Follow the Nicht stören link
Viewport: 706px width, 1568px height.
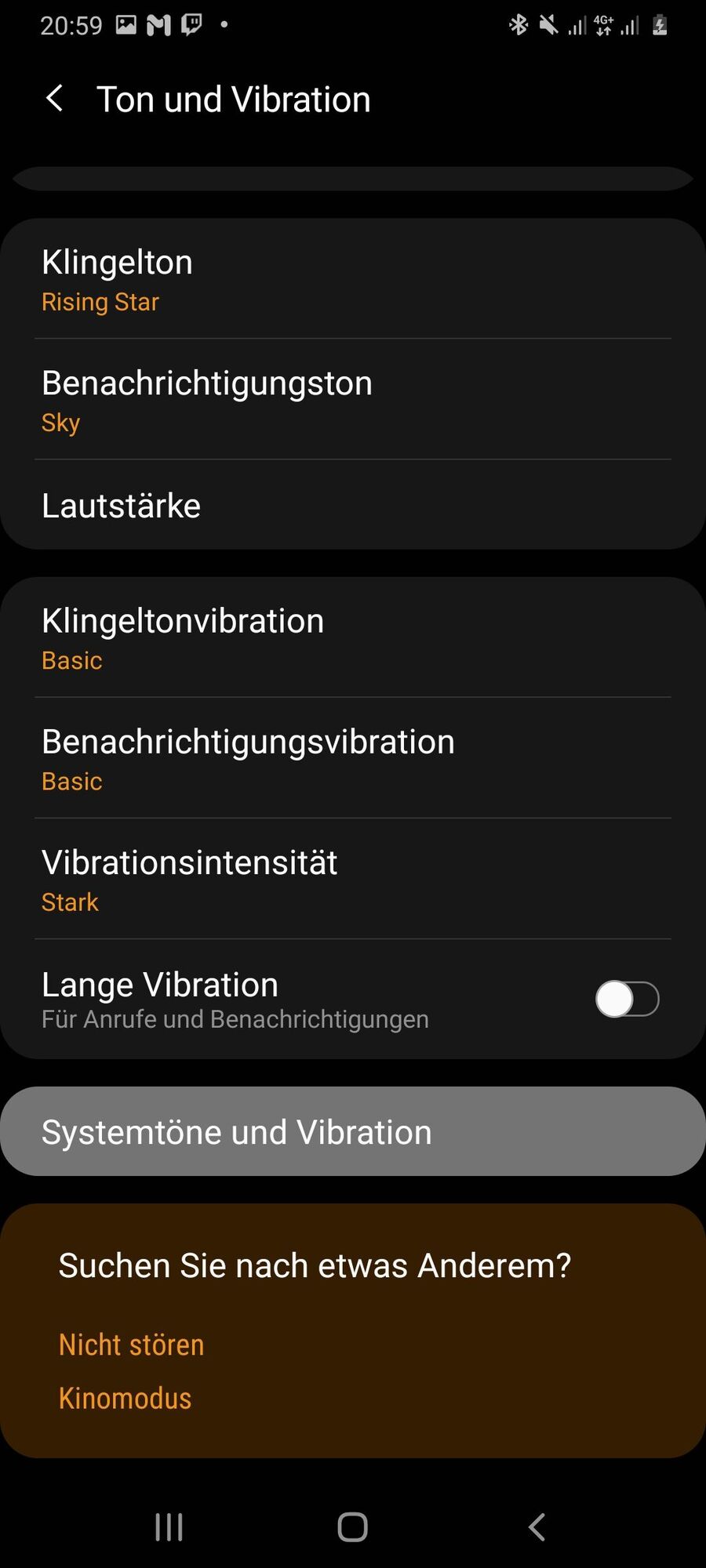click(132, 1345)
